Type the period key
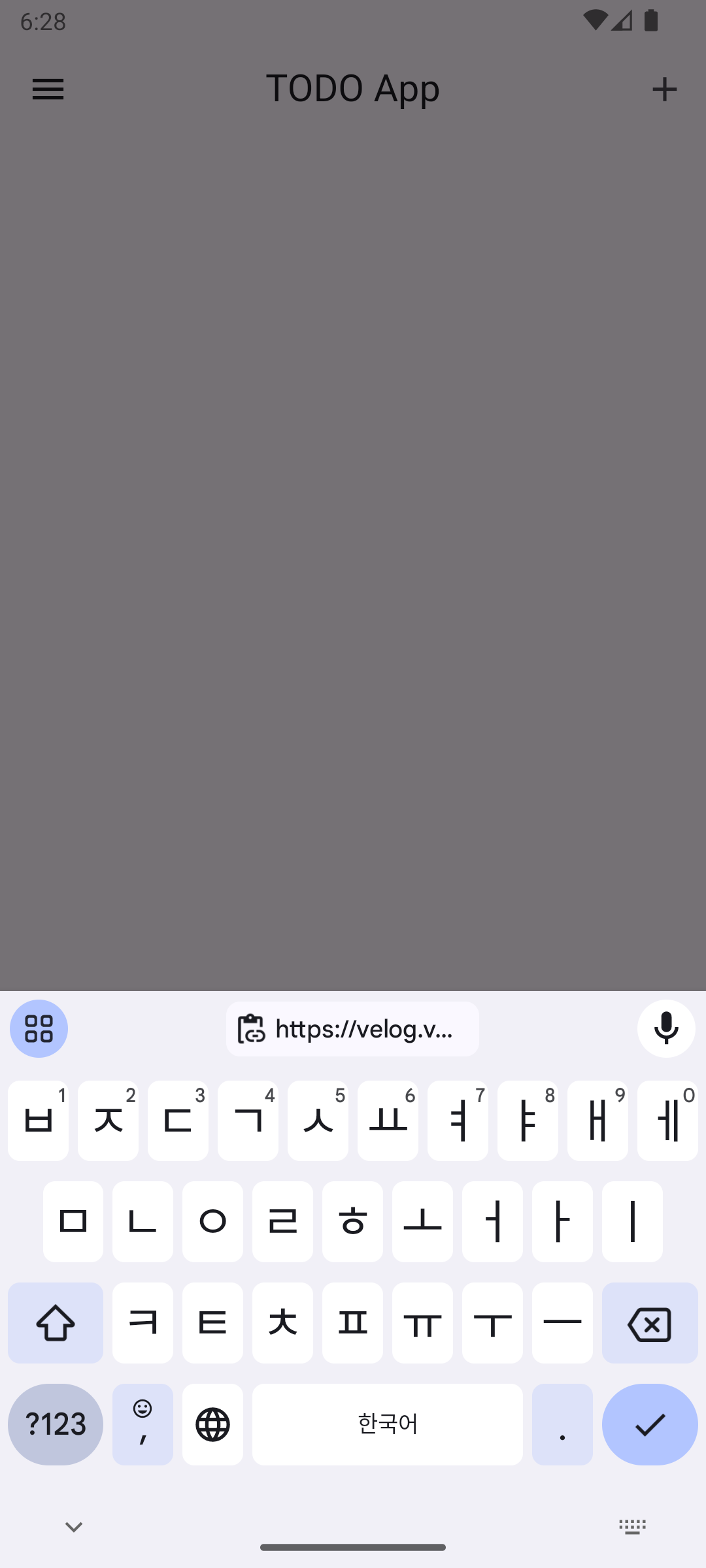Viewport: 706px width, 1568px height. tap(562, 1424)
